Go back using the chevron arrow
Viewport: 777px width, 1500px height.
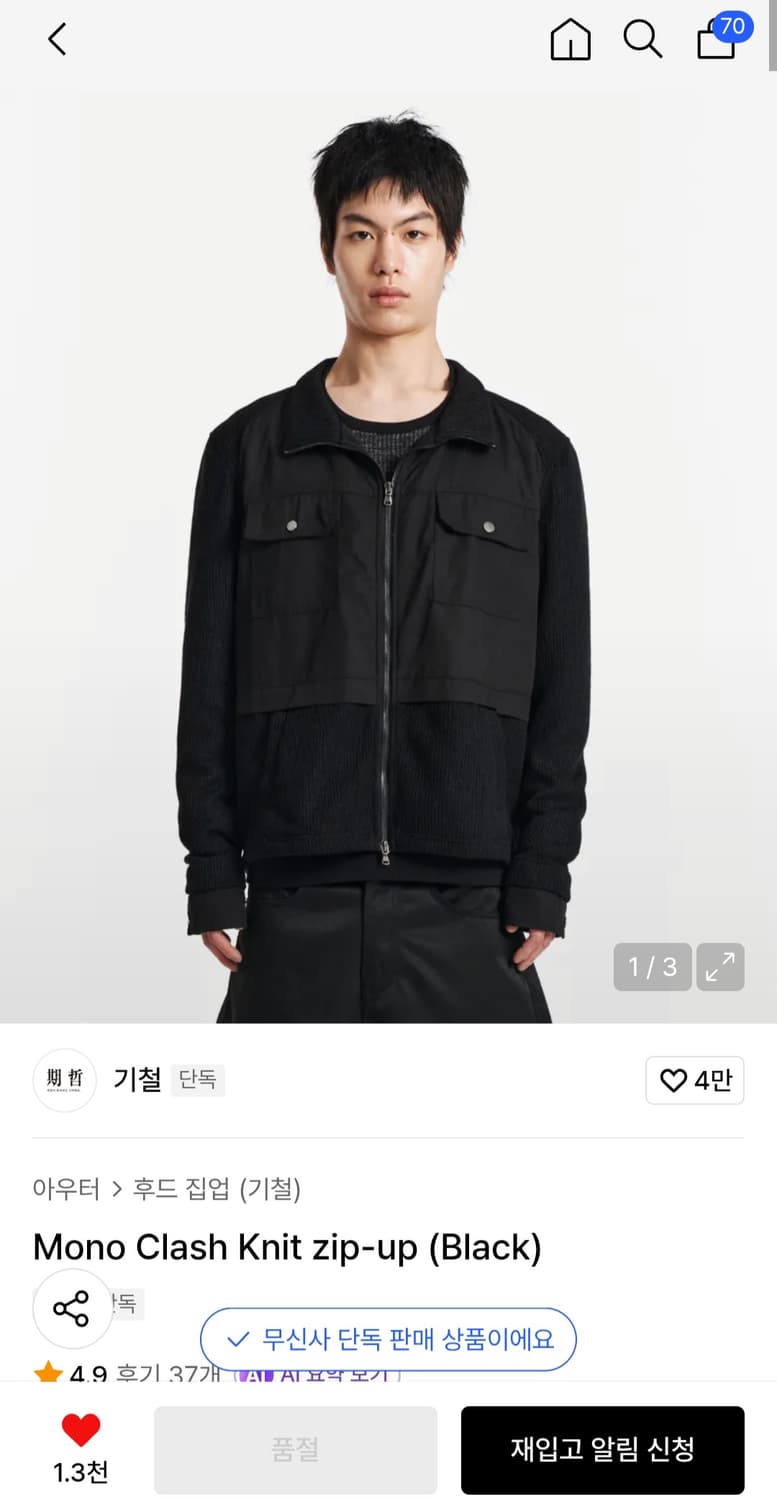56,40
